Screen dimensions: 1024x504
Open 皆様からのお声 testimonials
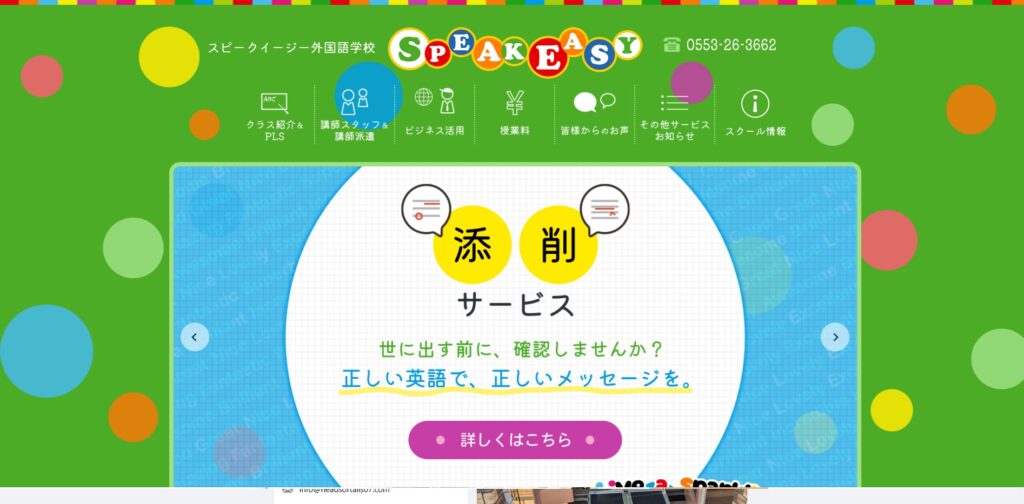[594, 116]
